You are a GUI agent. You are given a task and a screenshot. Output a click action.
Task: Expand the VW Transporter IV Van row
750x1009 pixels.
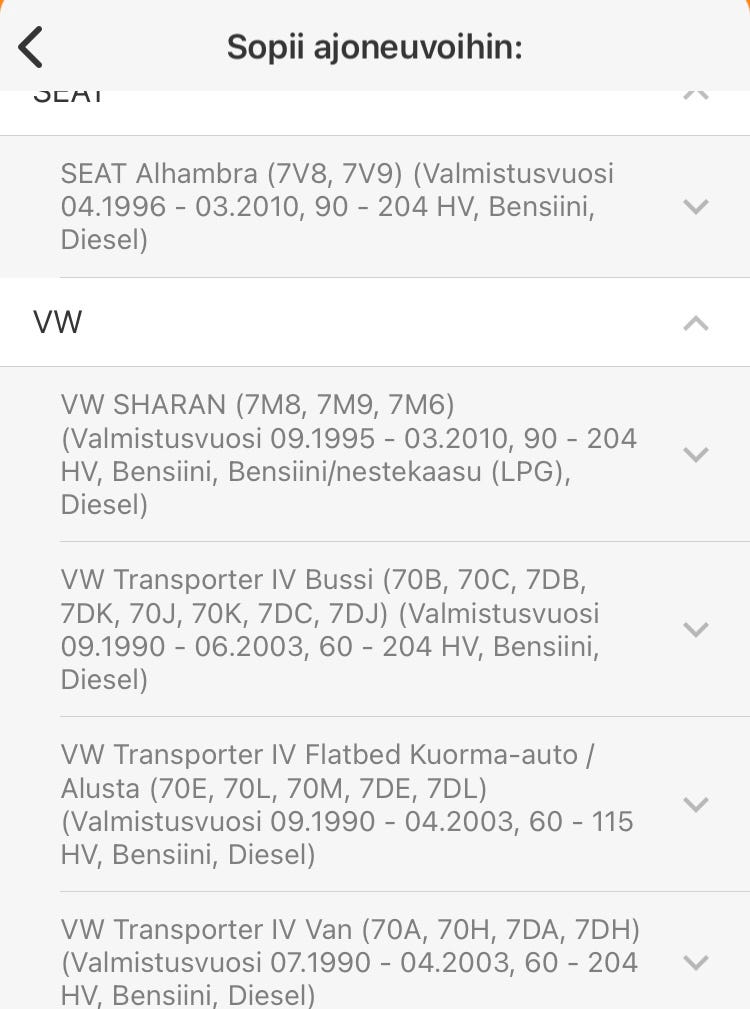[x=695, y=962]
